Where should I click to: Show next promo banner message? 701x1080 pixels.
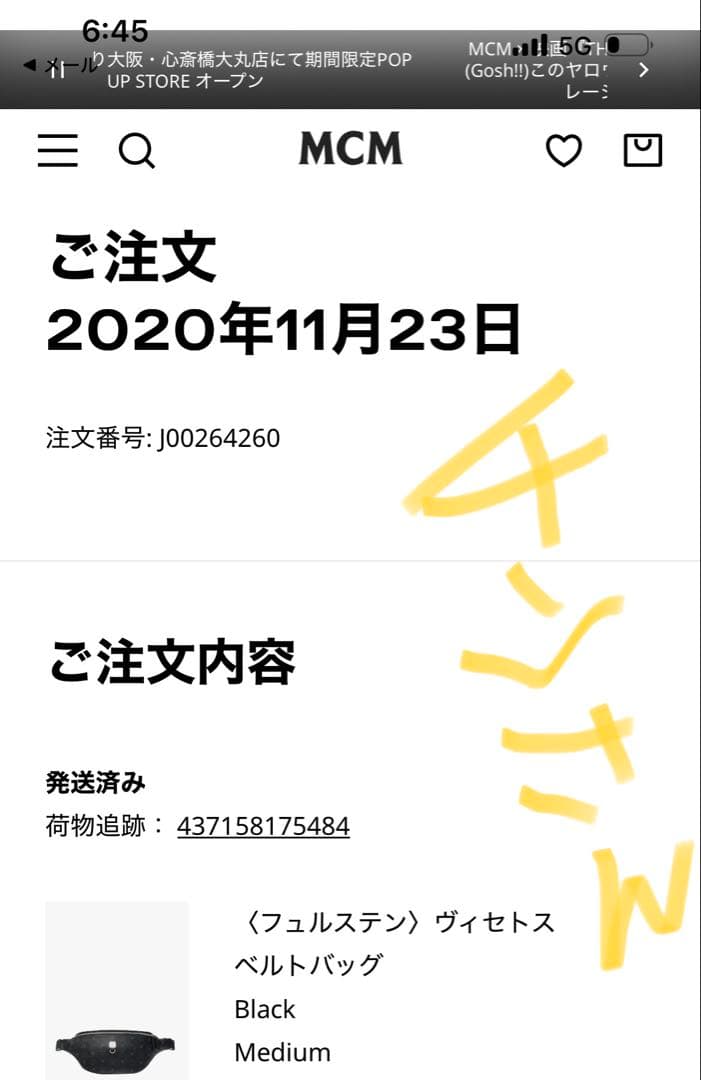coord(643,70)
